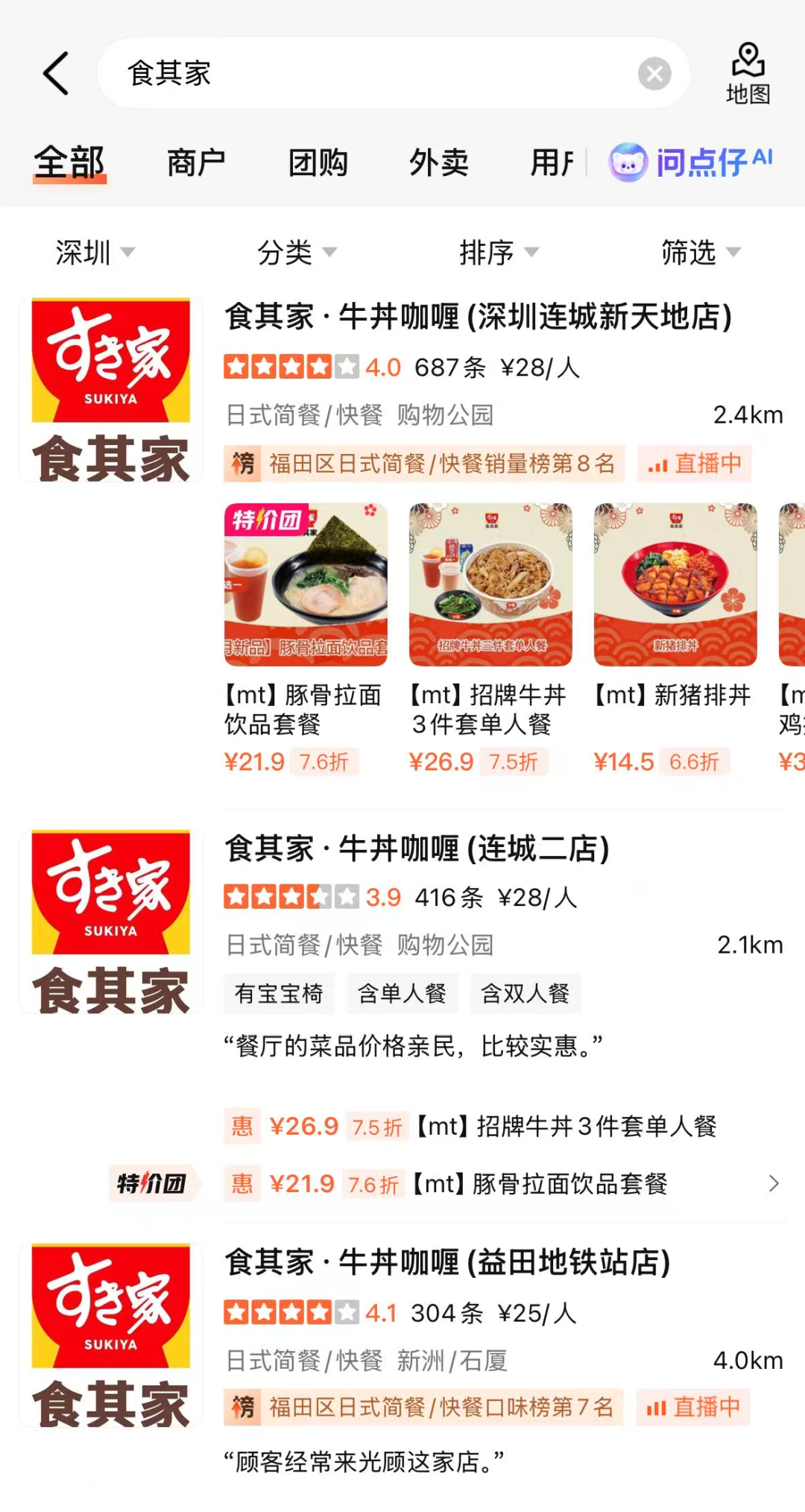This screenshot has height=1512, width=805.
Task: Tap the search field containing 食其家
Action: coord(373,74)
